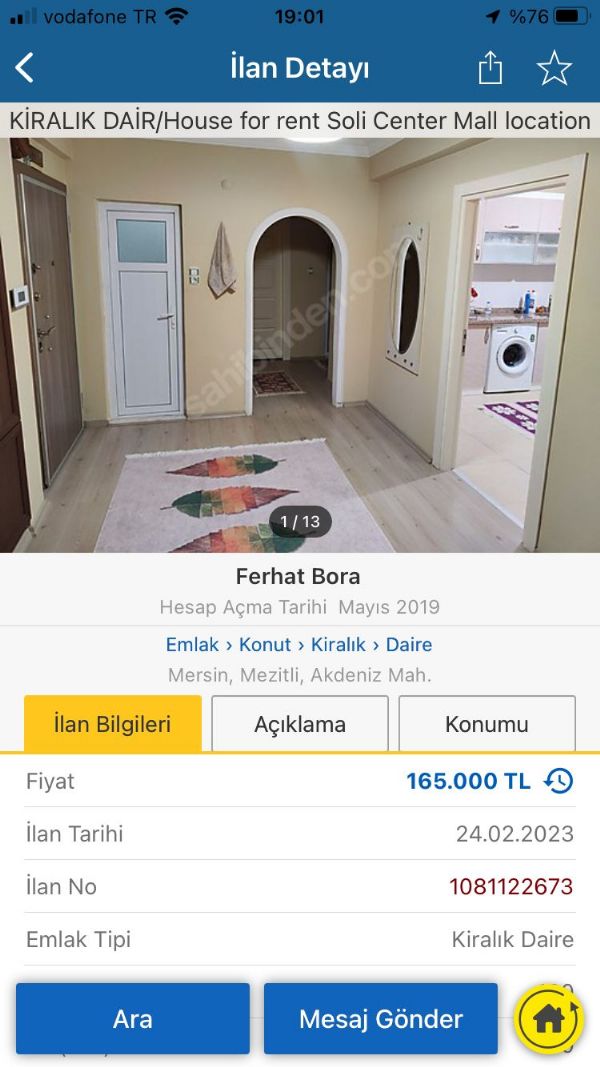The width and height of the screenshot is (600, 1067).
Task: Open the Kiralık category link
Action: click(x=338, y=645)
